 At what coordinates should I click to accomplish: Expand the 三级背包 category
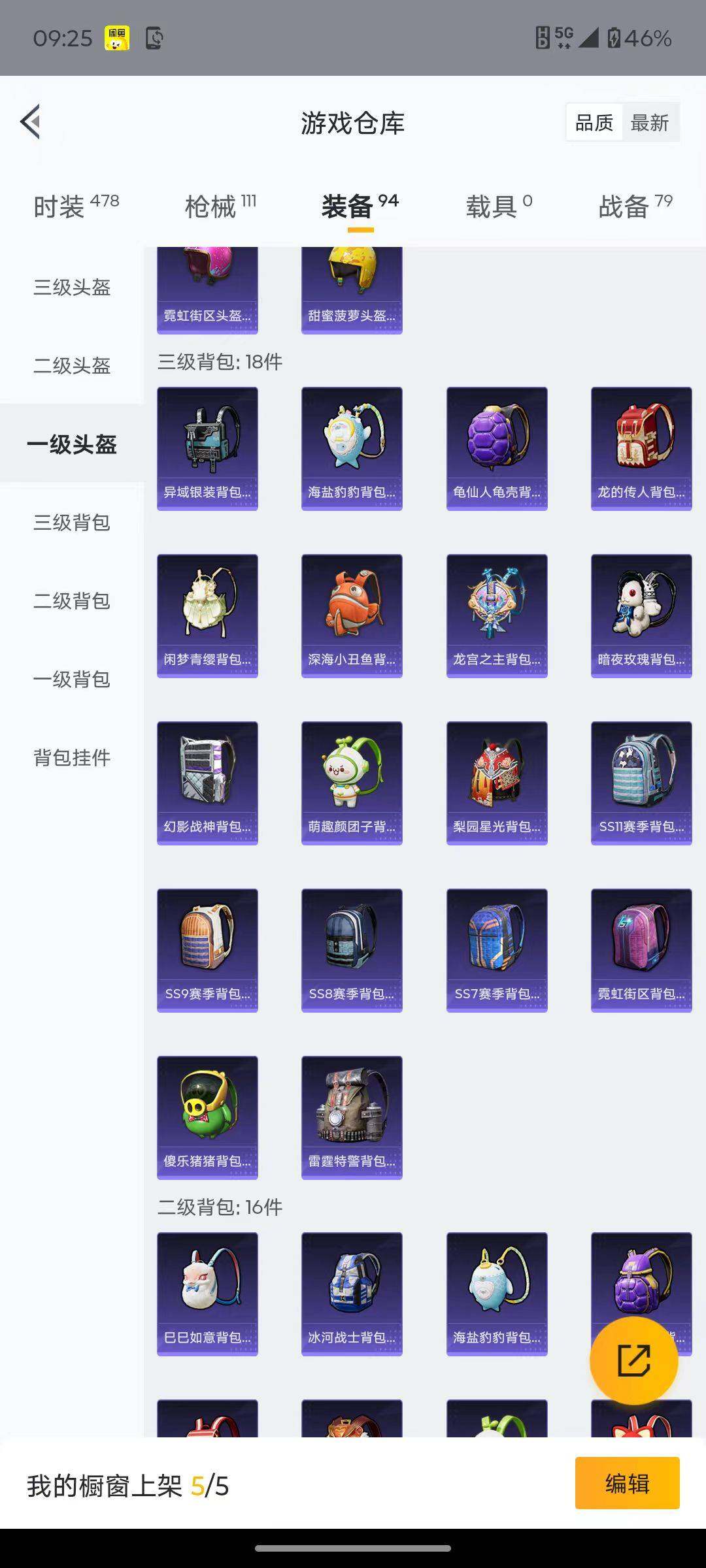73,523
